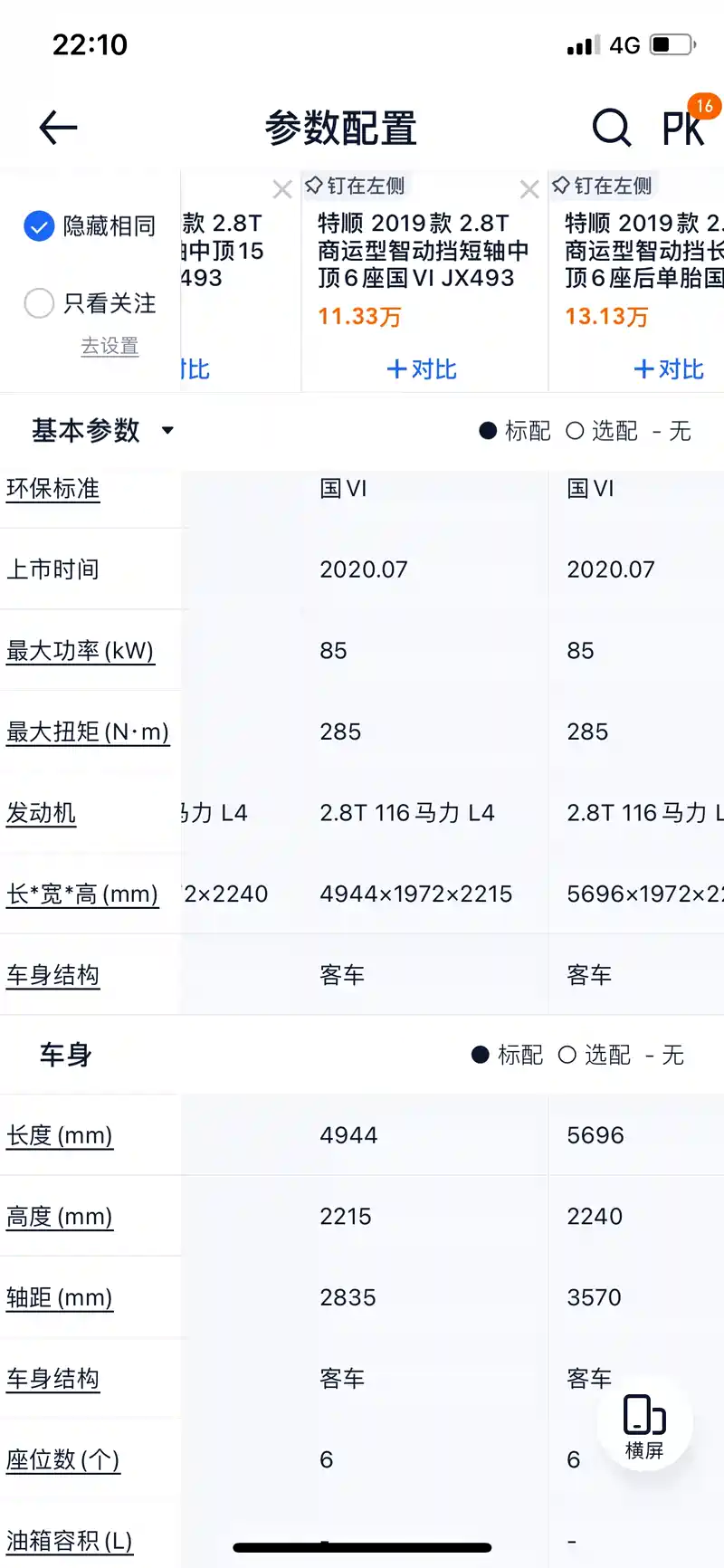View the 最大功率 (kW) definition
Screen dimensions: 724x1568
80,651
